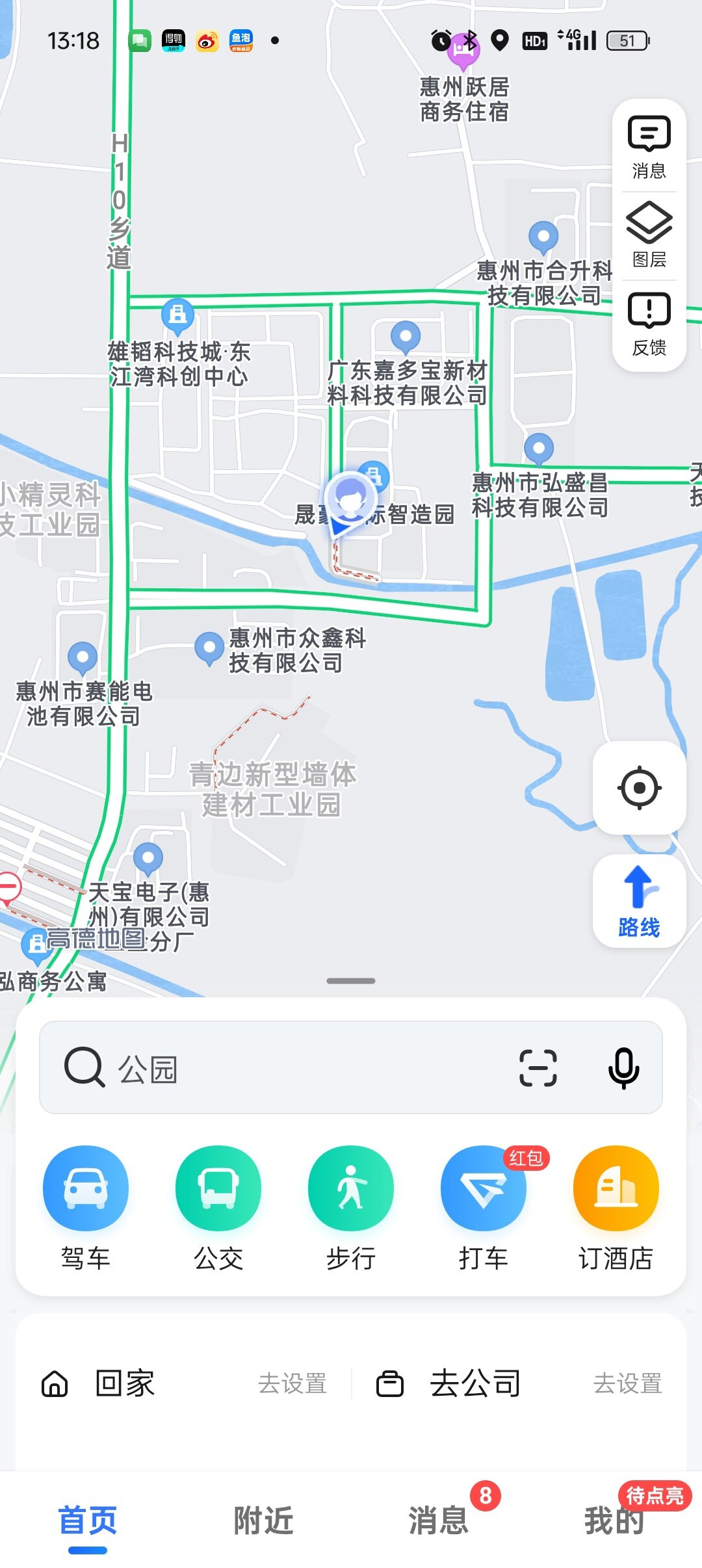Open the 消息 panel on the map
Image resolution: width=702 pixels, height=1568 pixels.
[x=649, y=147]
